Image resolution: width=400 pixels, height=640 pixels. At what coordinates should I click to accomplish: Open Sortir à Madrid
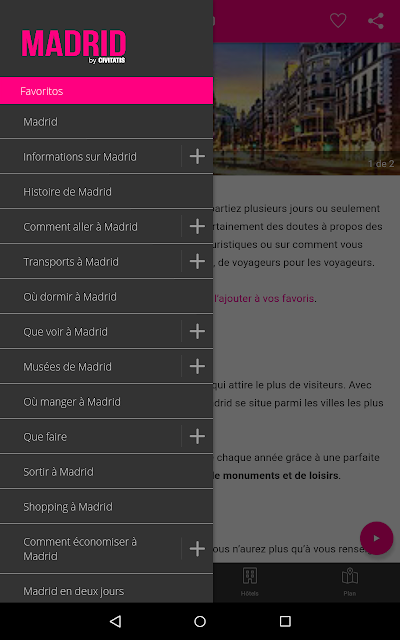106,472
